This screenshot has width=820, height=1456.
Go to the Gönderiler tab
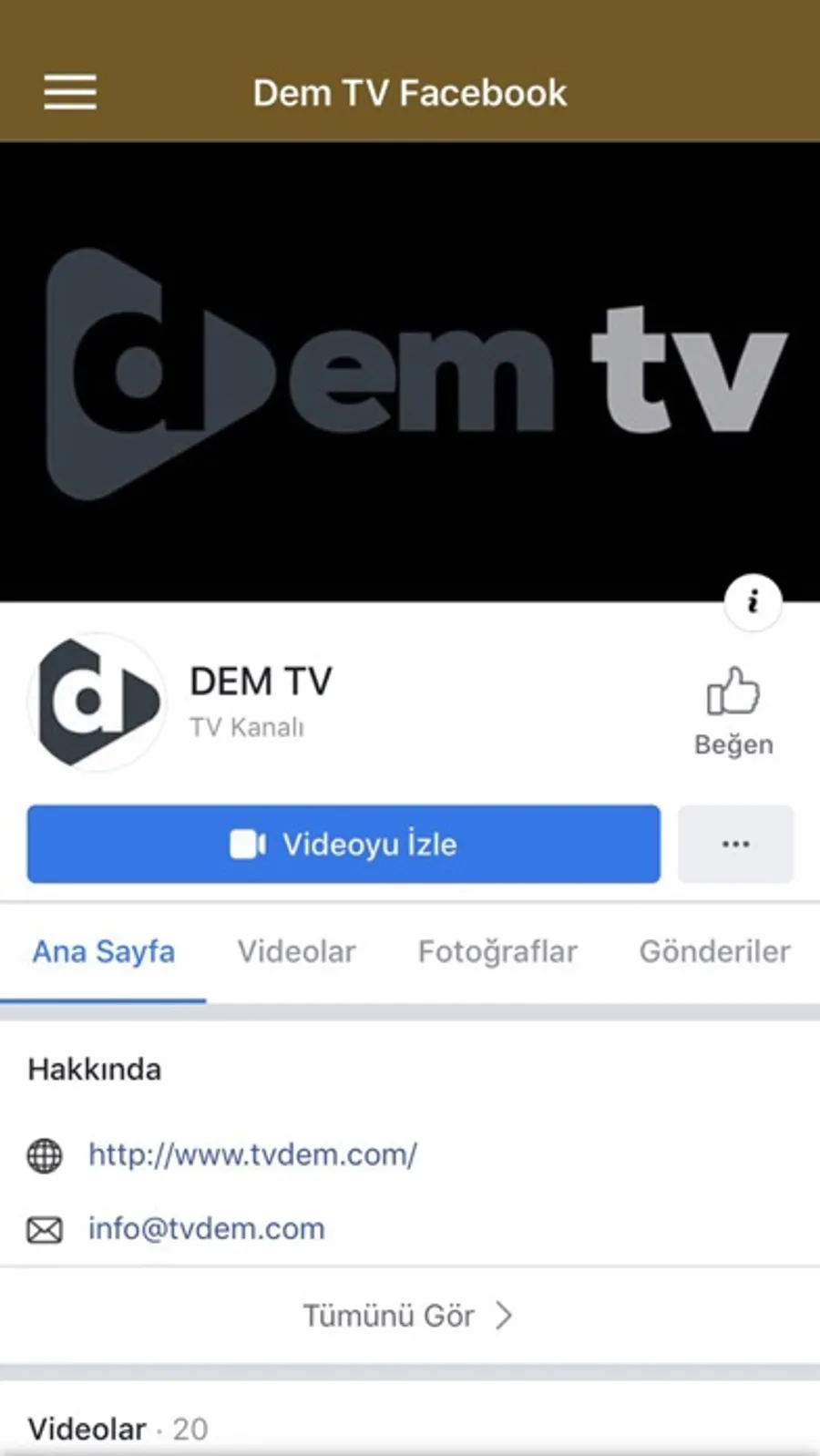coord(714,951)
